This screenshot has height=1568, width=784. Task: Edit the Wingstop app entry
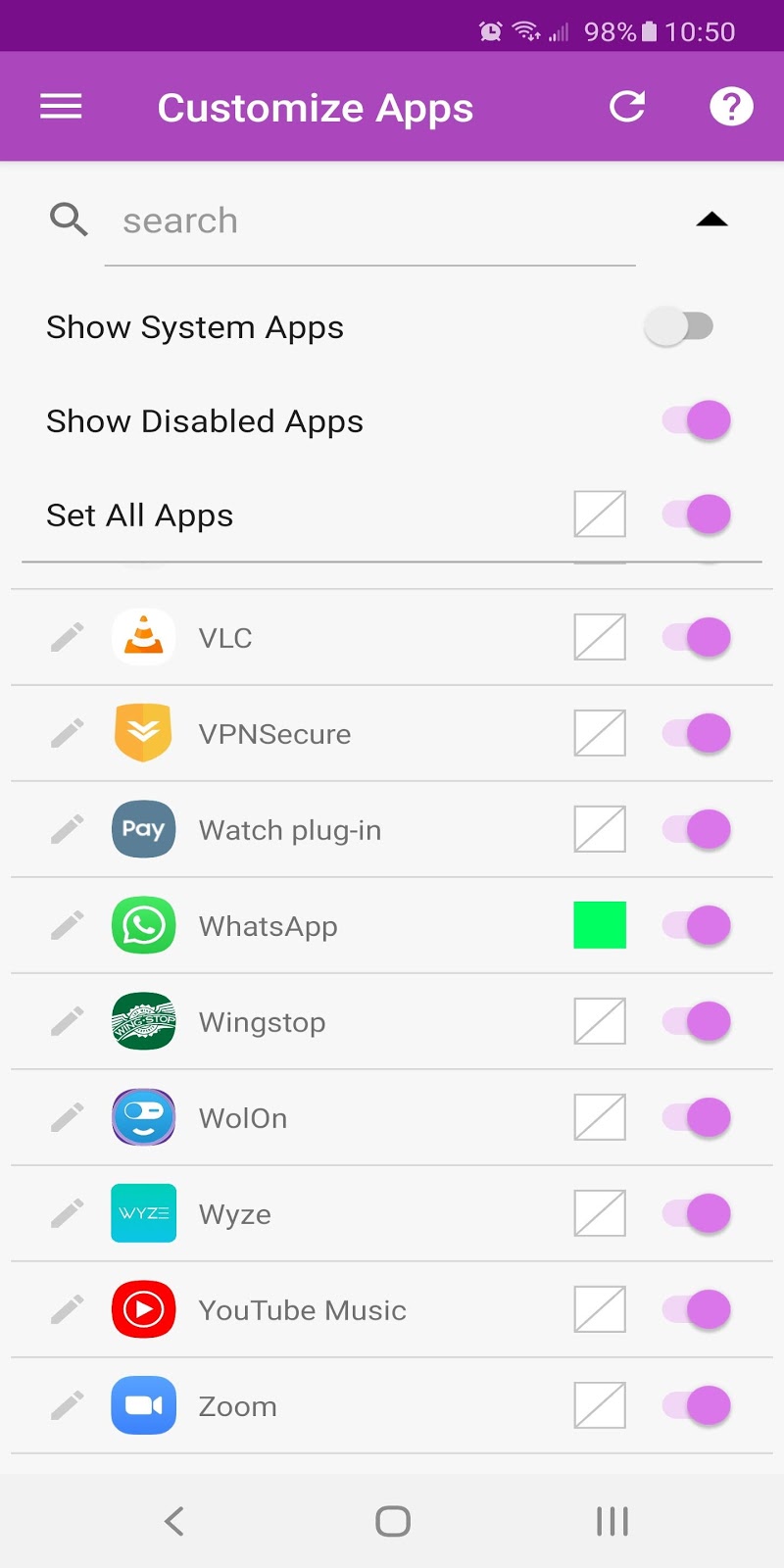coord(67,1022)
